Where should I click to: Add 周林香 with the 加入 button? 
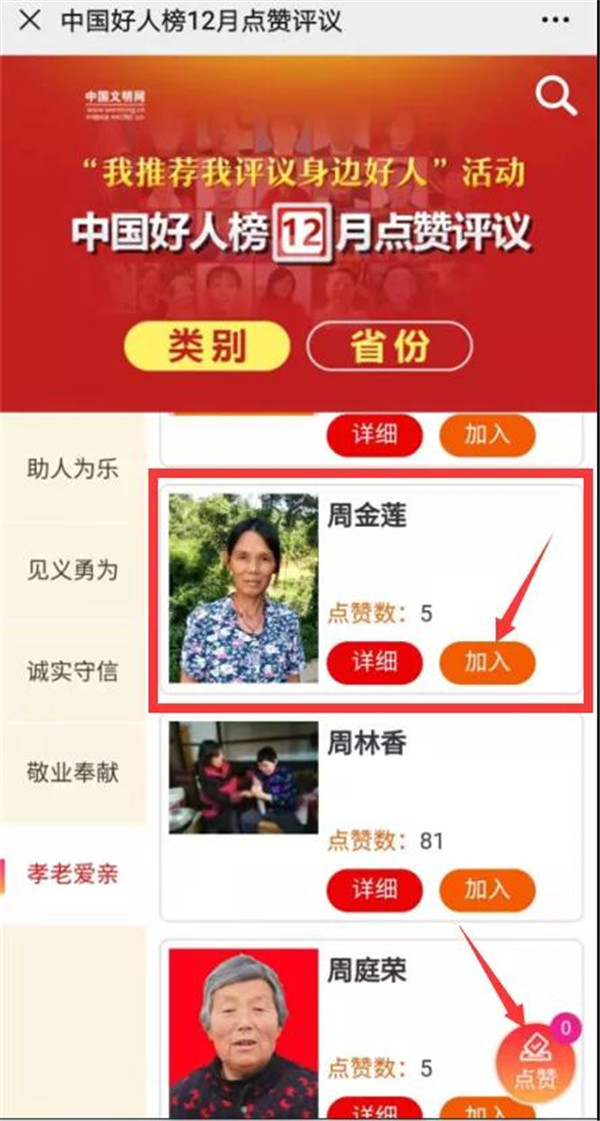pos(487,889)
